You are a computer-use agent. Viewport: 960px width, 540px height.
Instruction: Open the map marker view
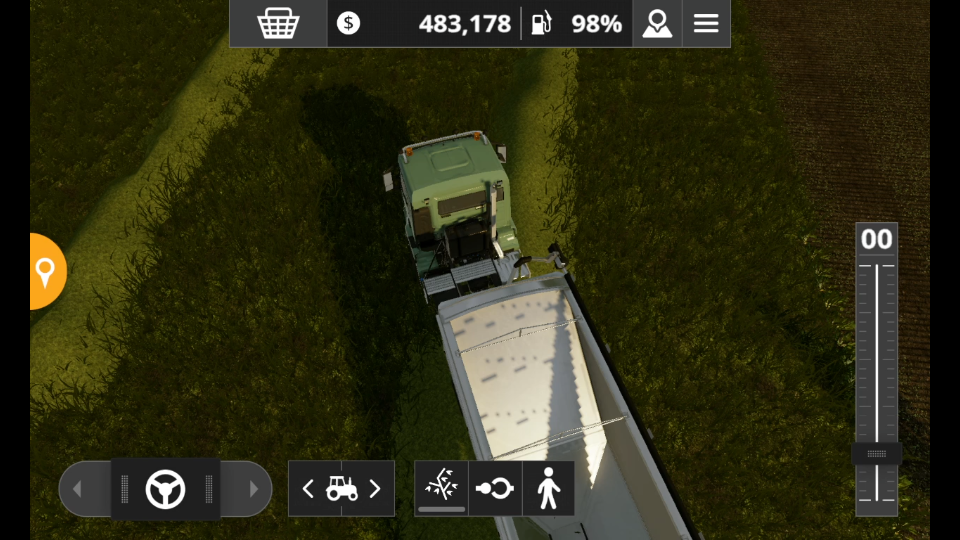coord(657,23)
